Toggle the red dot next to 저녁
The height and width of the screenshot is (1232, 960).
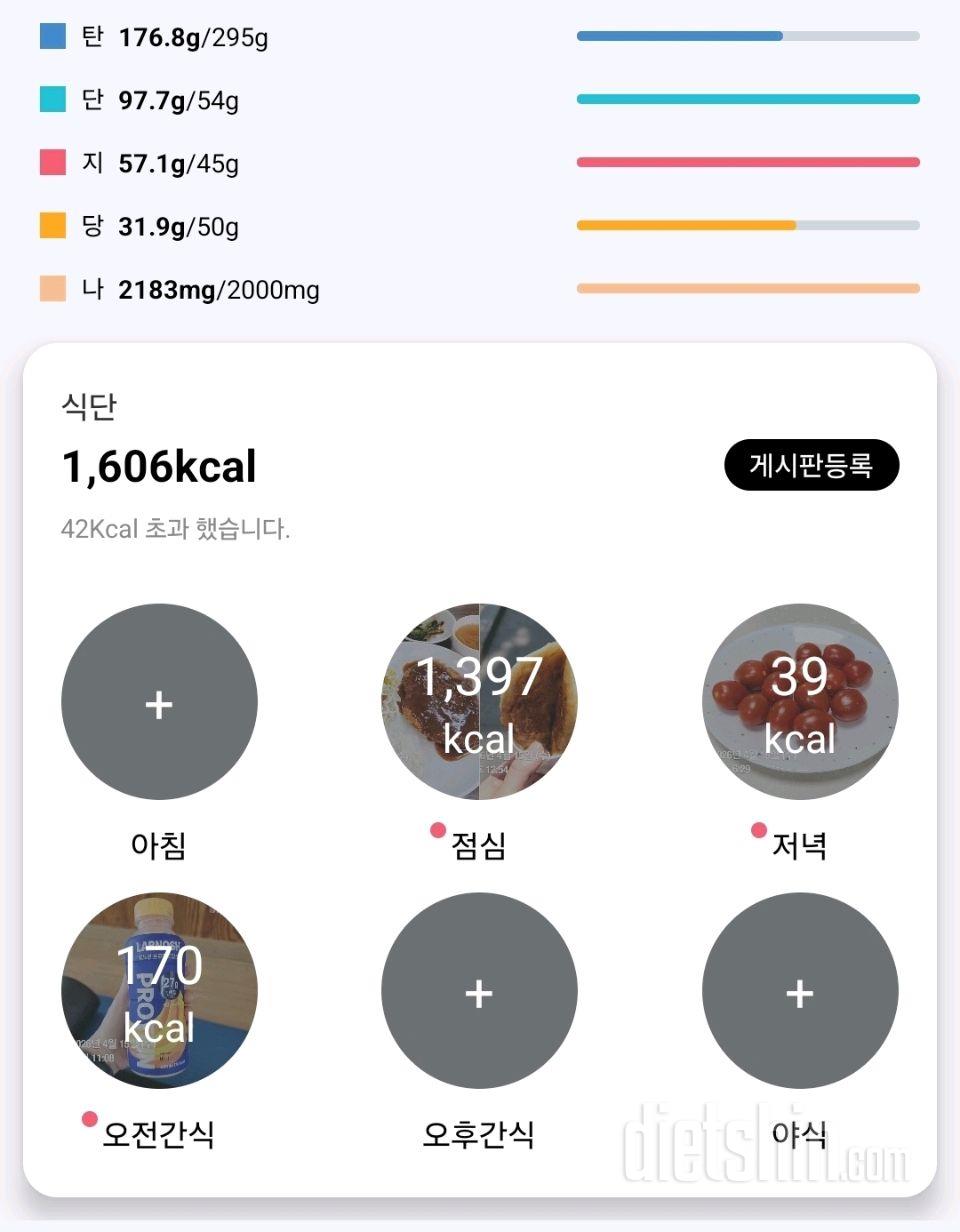click(760, 828)
